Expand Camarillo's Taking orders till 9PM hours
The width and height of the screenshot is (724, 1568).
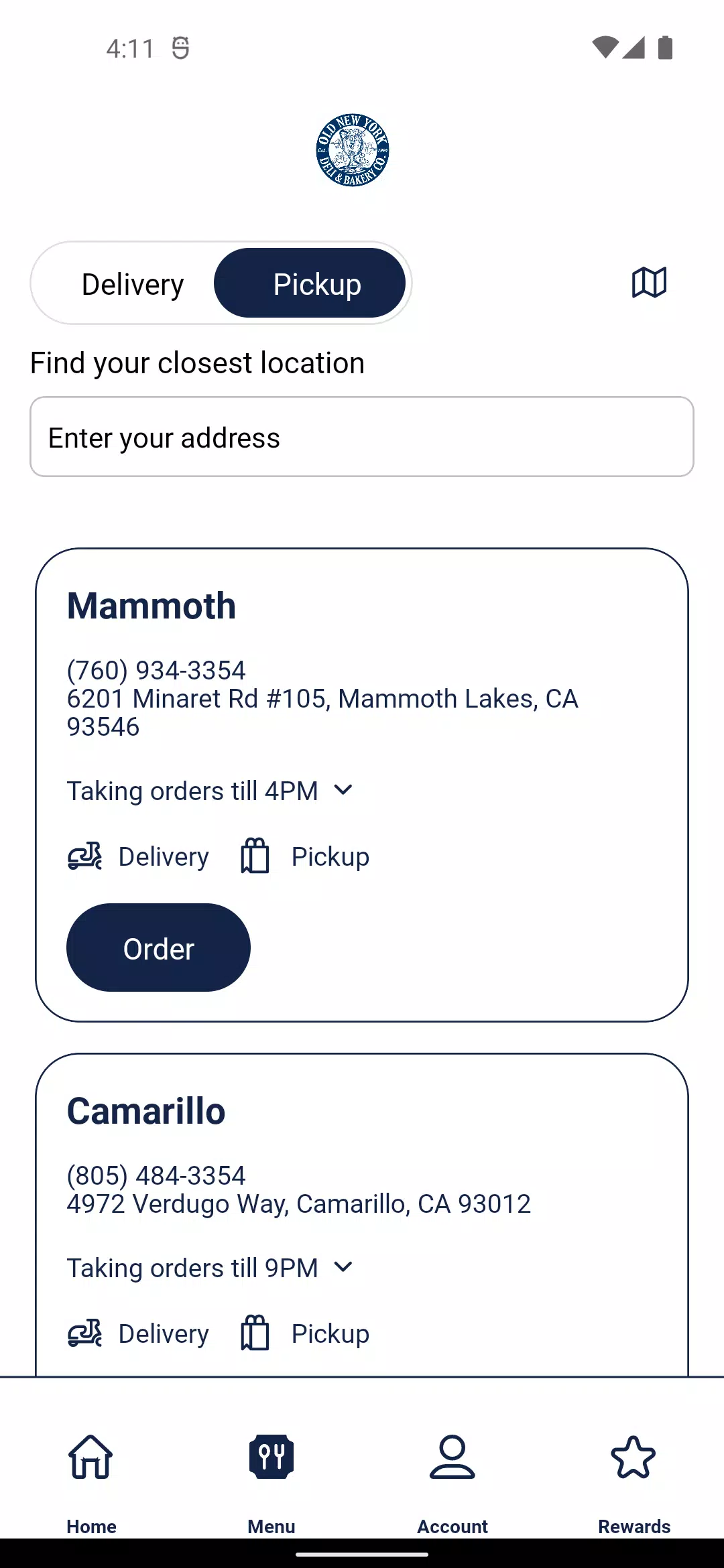click(x=210, y=1268)
